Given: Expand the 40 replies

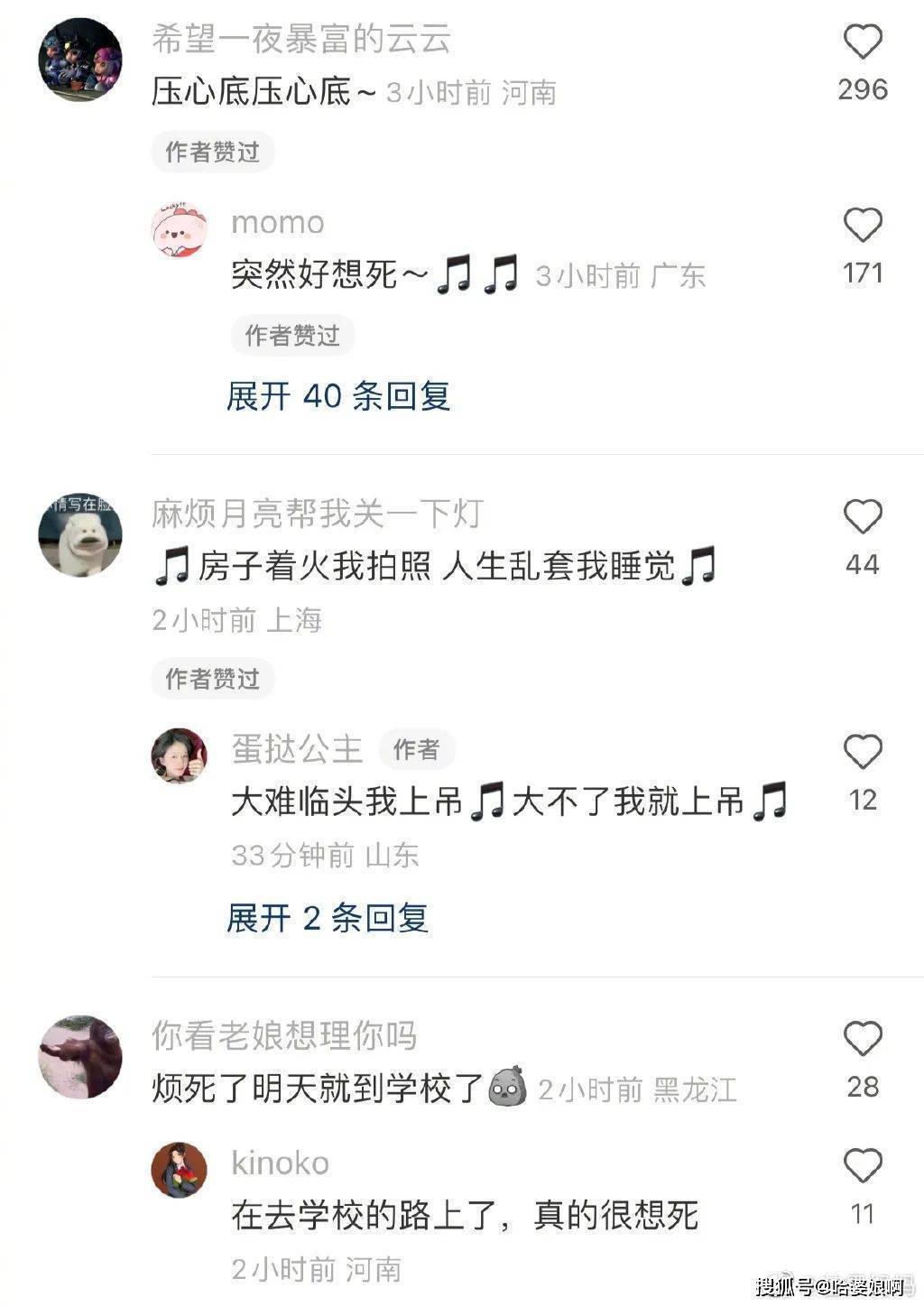Looking at the screenshot, I should click(x=338, y=395).
